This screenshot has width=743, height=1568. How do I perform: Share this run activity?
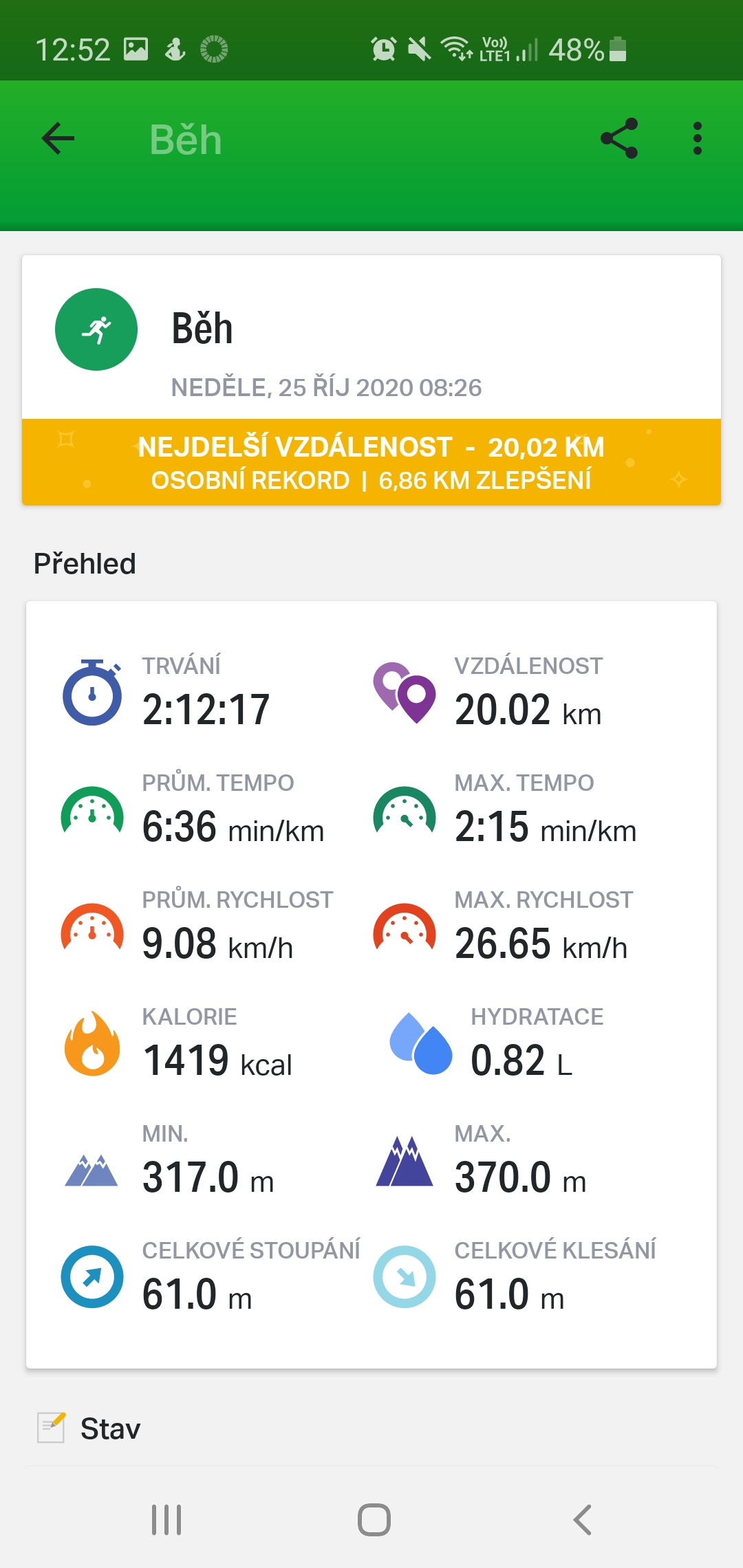[619, 139]
